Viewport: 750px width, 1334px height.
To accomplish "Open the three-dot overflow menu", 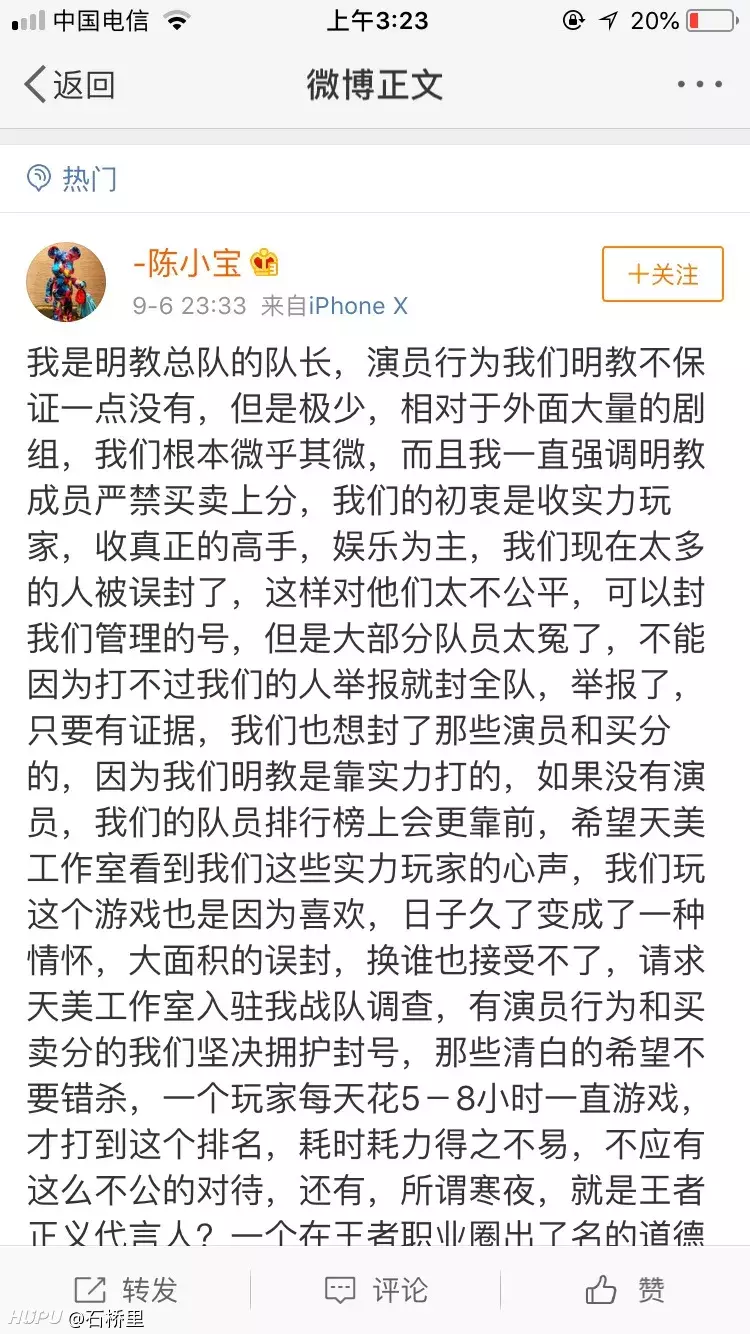I will [699, 85].
